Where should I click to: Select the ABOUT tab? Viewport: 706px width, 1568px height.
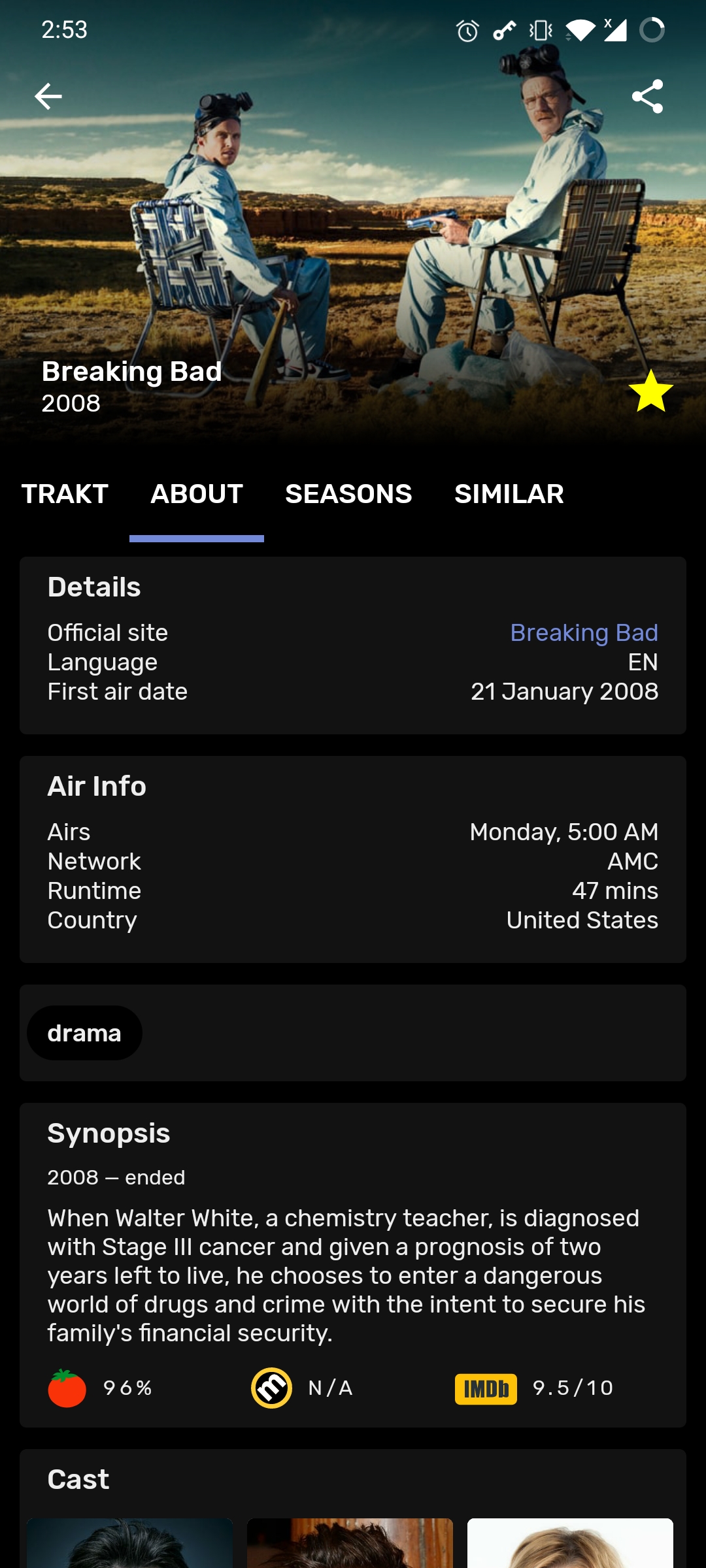pyautogui.click(x=196, y=495)
